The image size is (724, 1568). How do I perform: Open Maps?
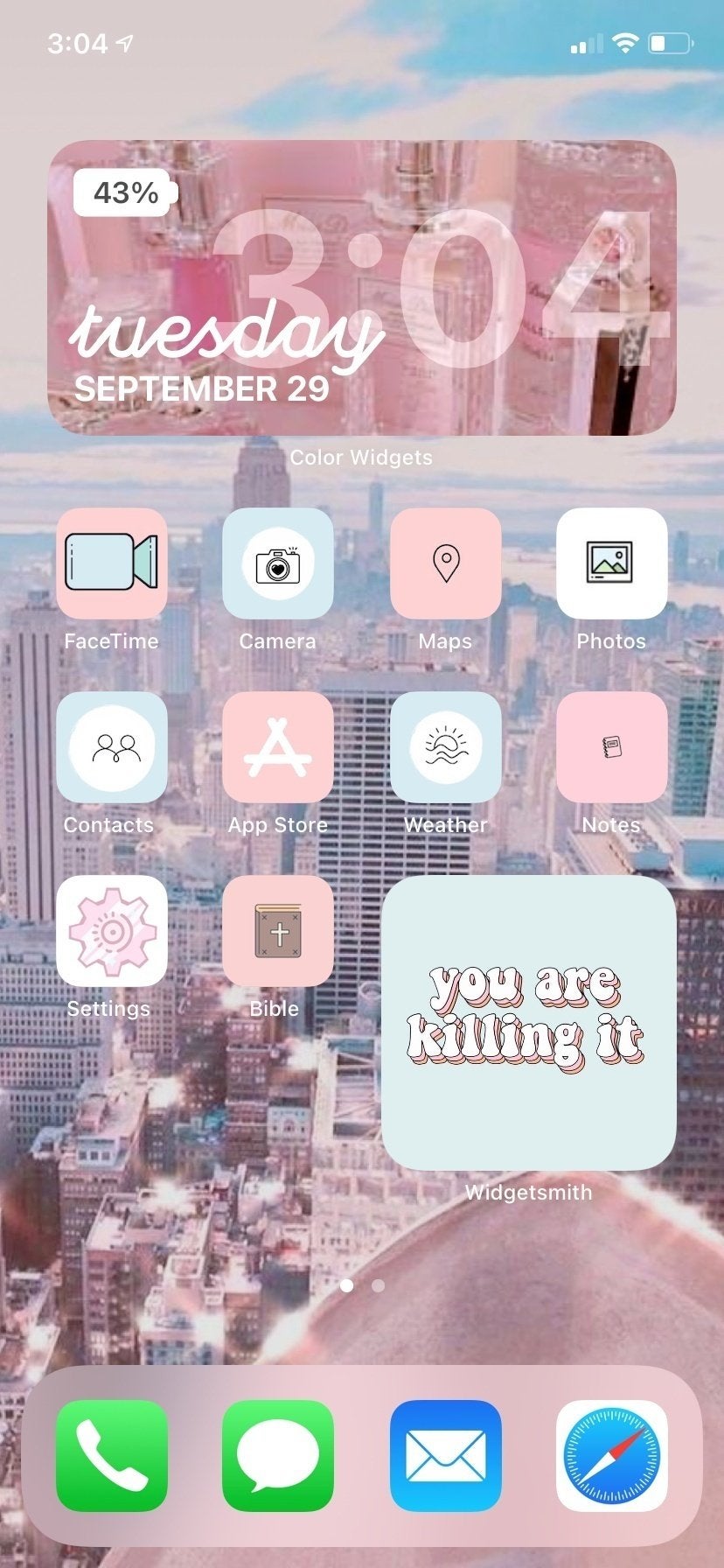coord(445,563)
